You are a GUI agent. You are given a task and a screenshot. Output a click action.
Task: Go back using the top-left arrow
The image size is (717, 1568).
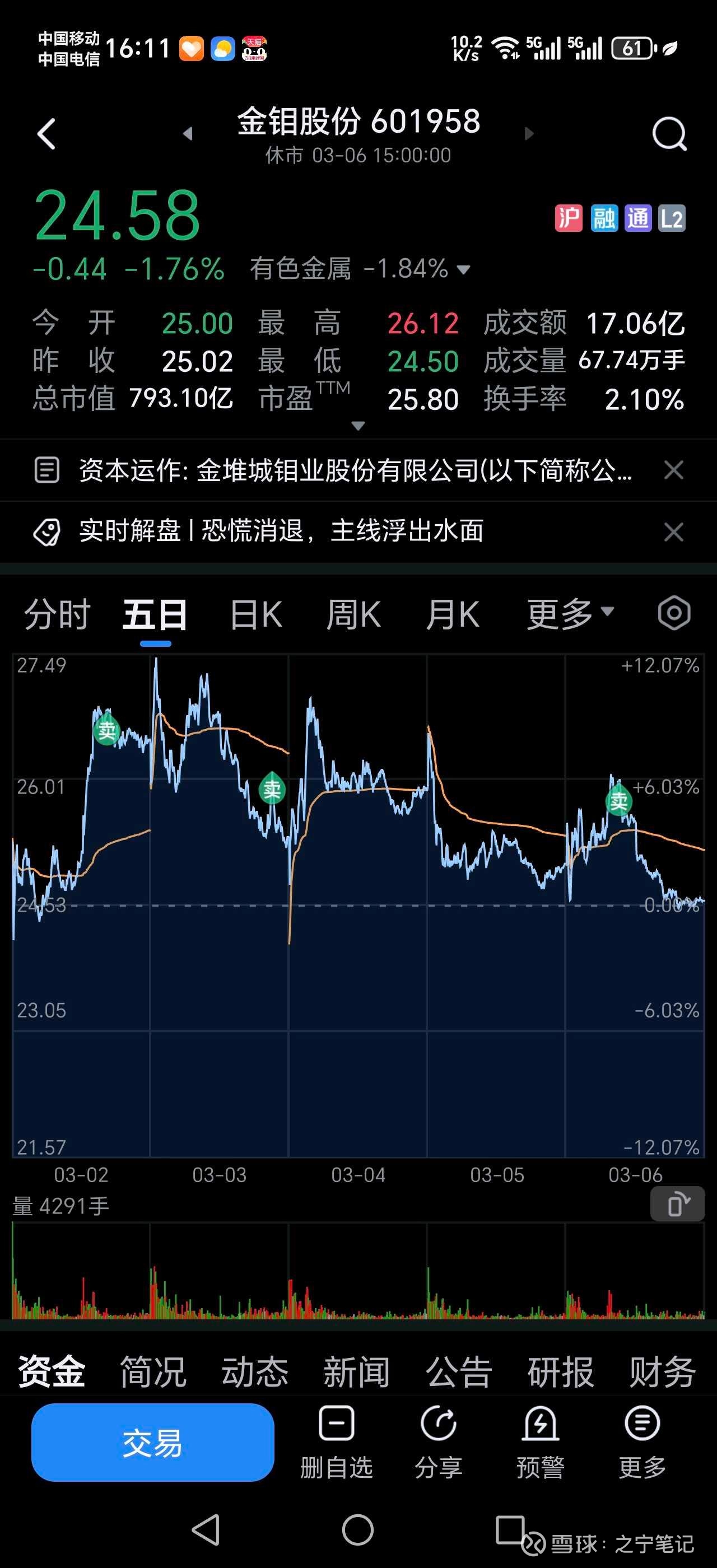47,134
